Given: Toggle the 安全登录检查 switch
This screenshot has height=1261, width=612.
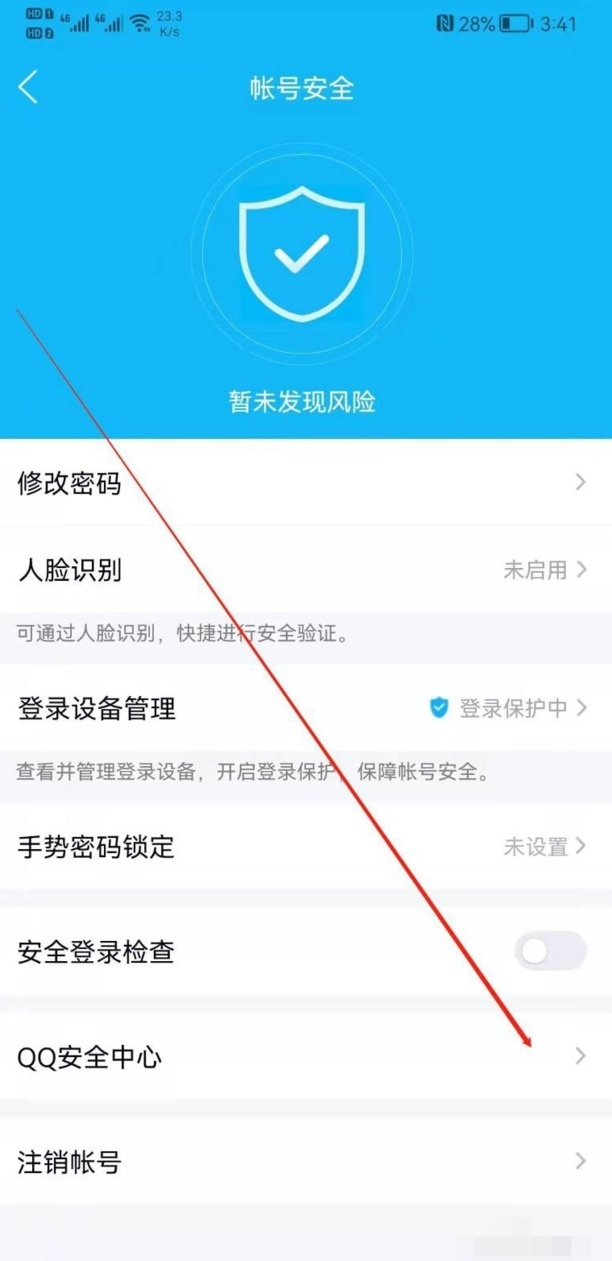Looking at the screenshot, I should click(550, 952).
